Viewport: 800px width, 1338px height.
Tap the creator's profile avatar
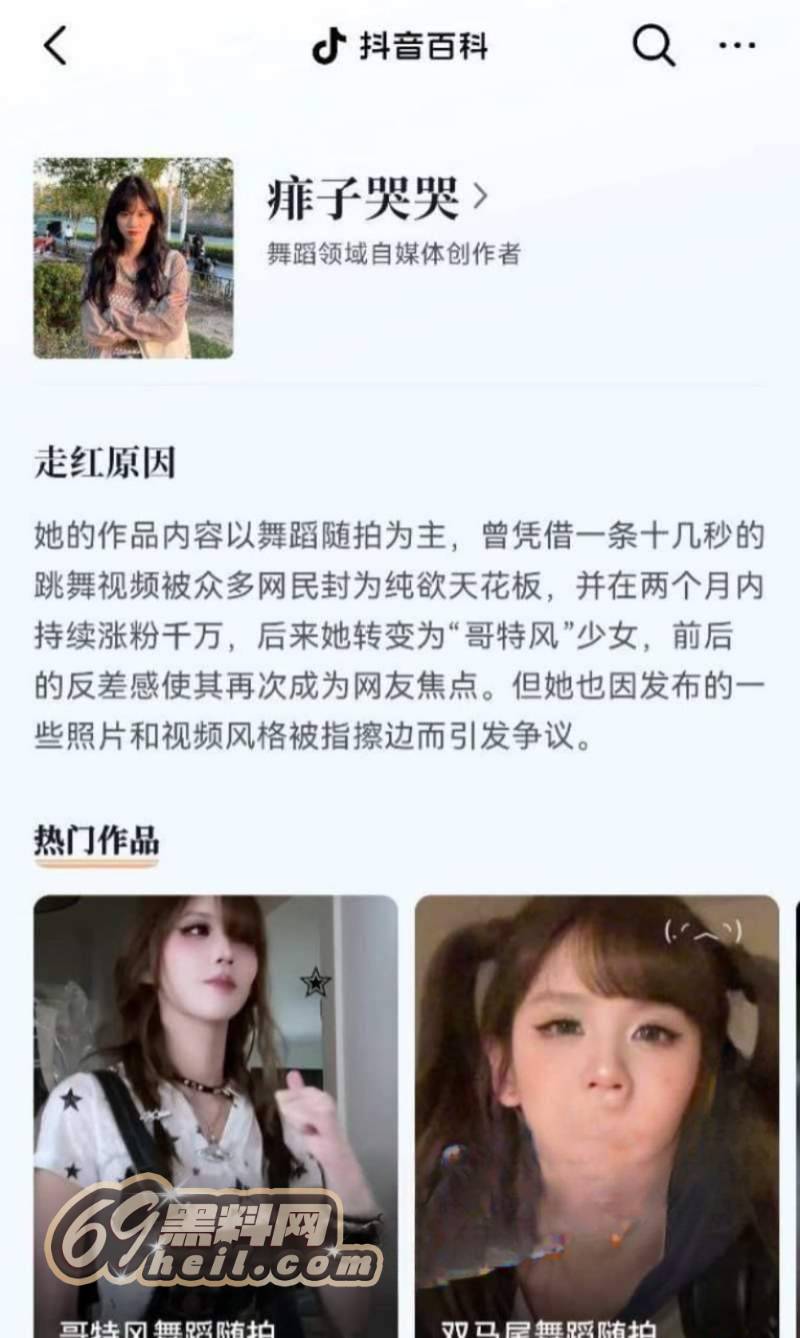133,258
